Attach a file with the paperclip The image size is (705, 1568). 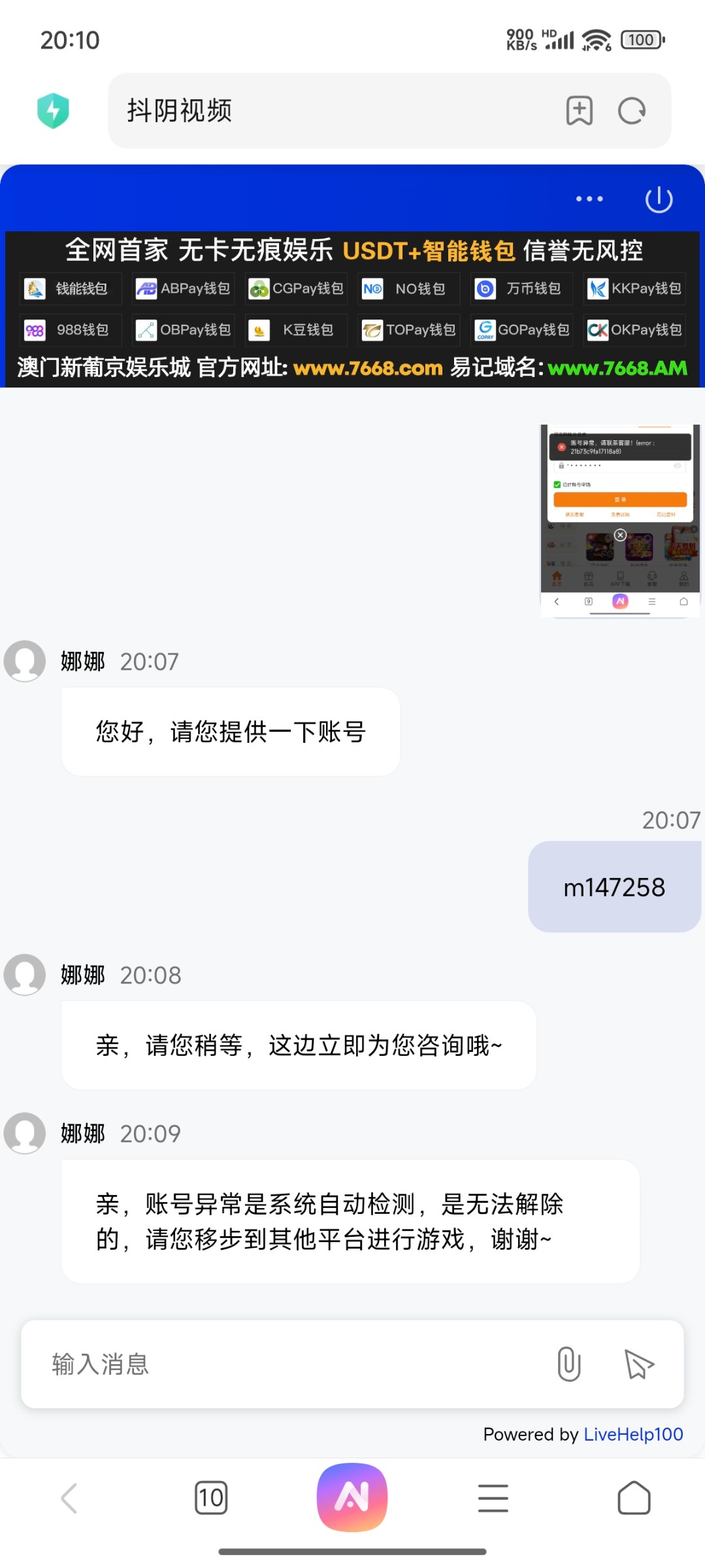(x=568, y=1364)
